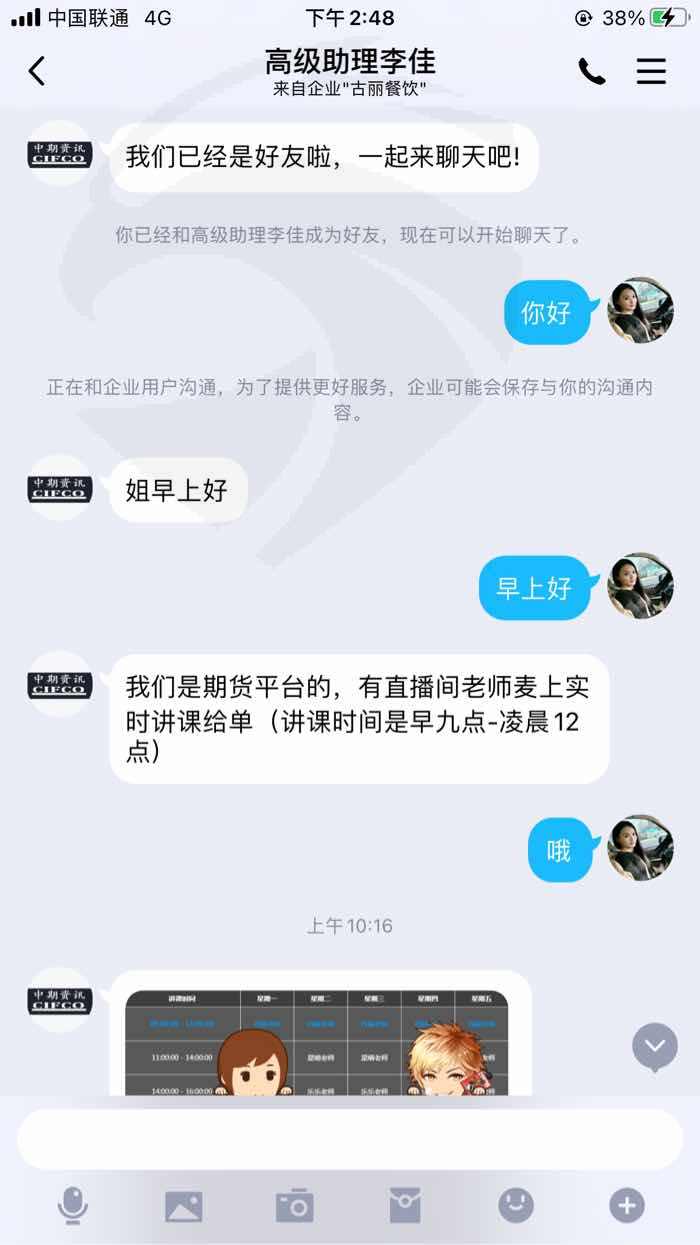
Task: Open the camera to take a photo
Action: [x=295, y=1206]
